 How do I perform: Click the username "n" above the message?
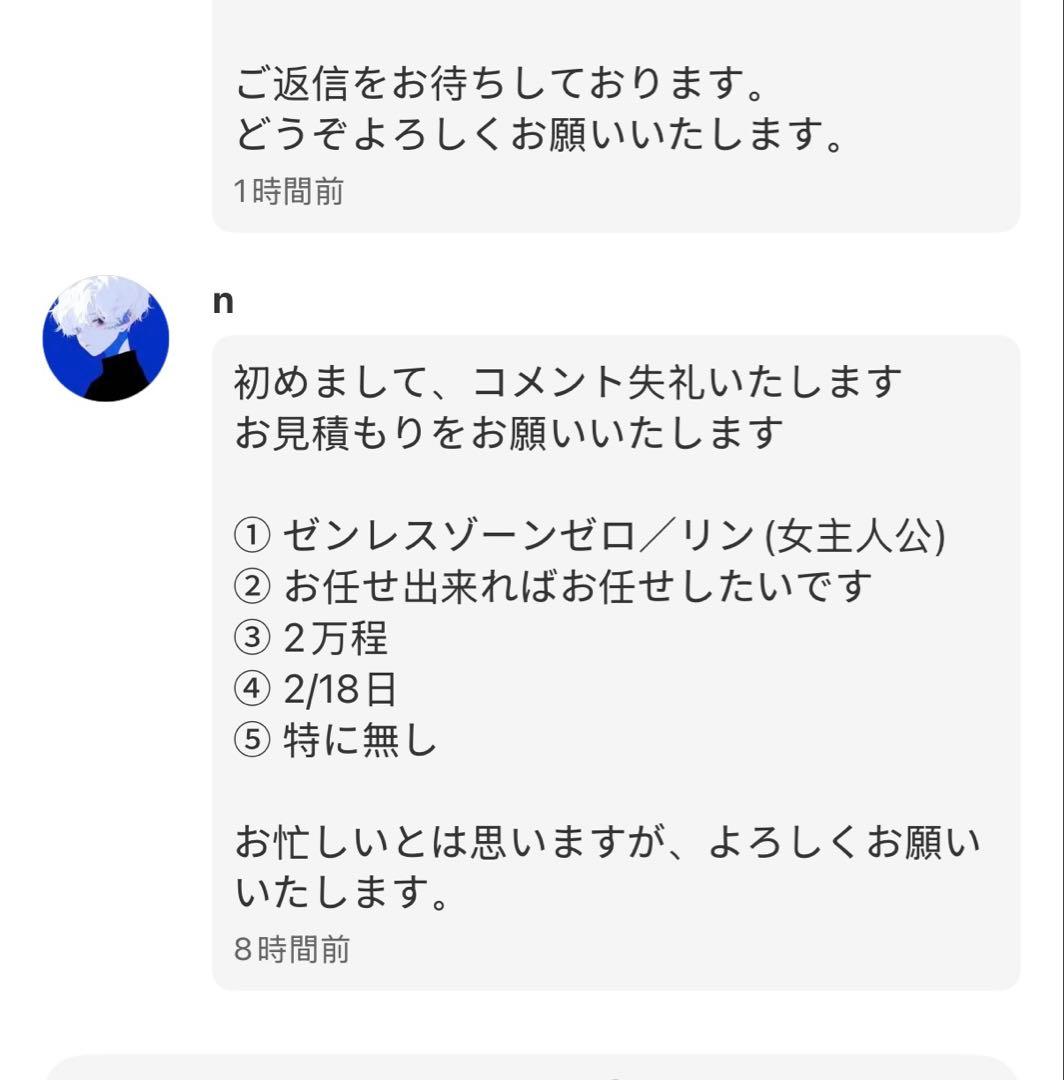[x=222, y=300]
